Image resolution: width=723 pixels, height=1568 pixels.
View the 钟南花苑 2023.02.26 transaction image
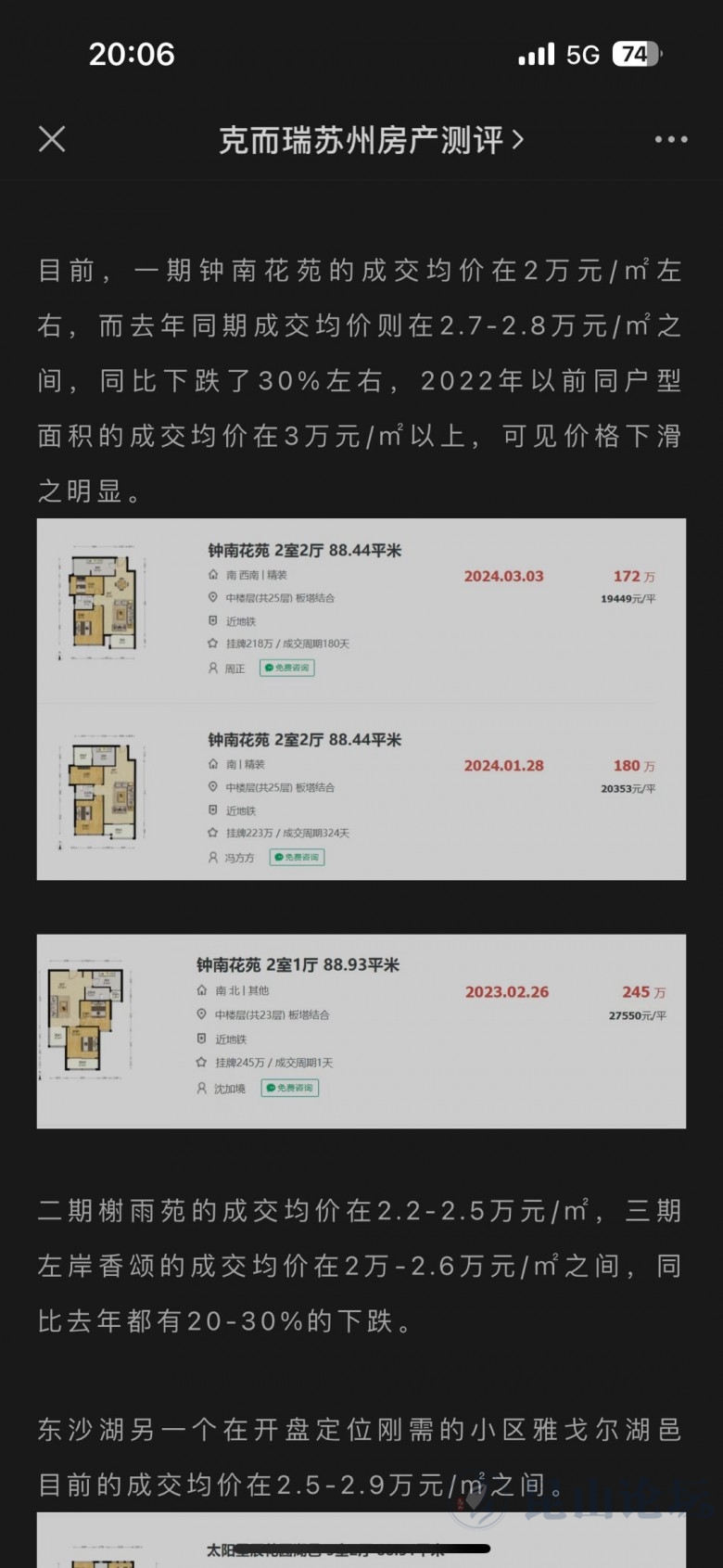pyautogui.click(x=361, y=1030)
